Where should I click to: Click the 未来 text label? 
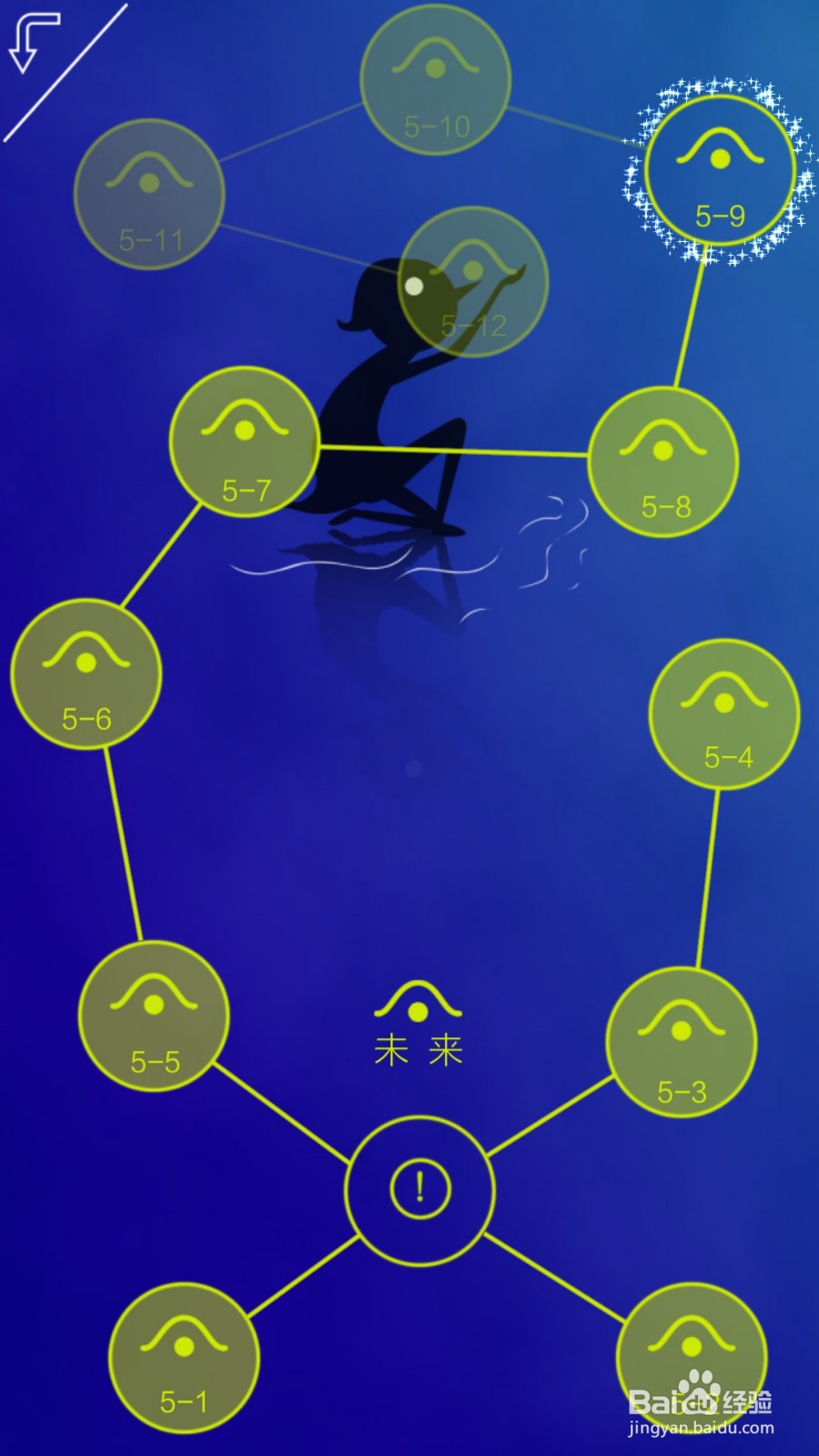point(417,1048)
